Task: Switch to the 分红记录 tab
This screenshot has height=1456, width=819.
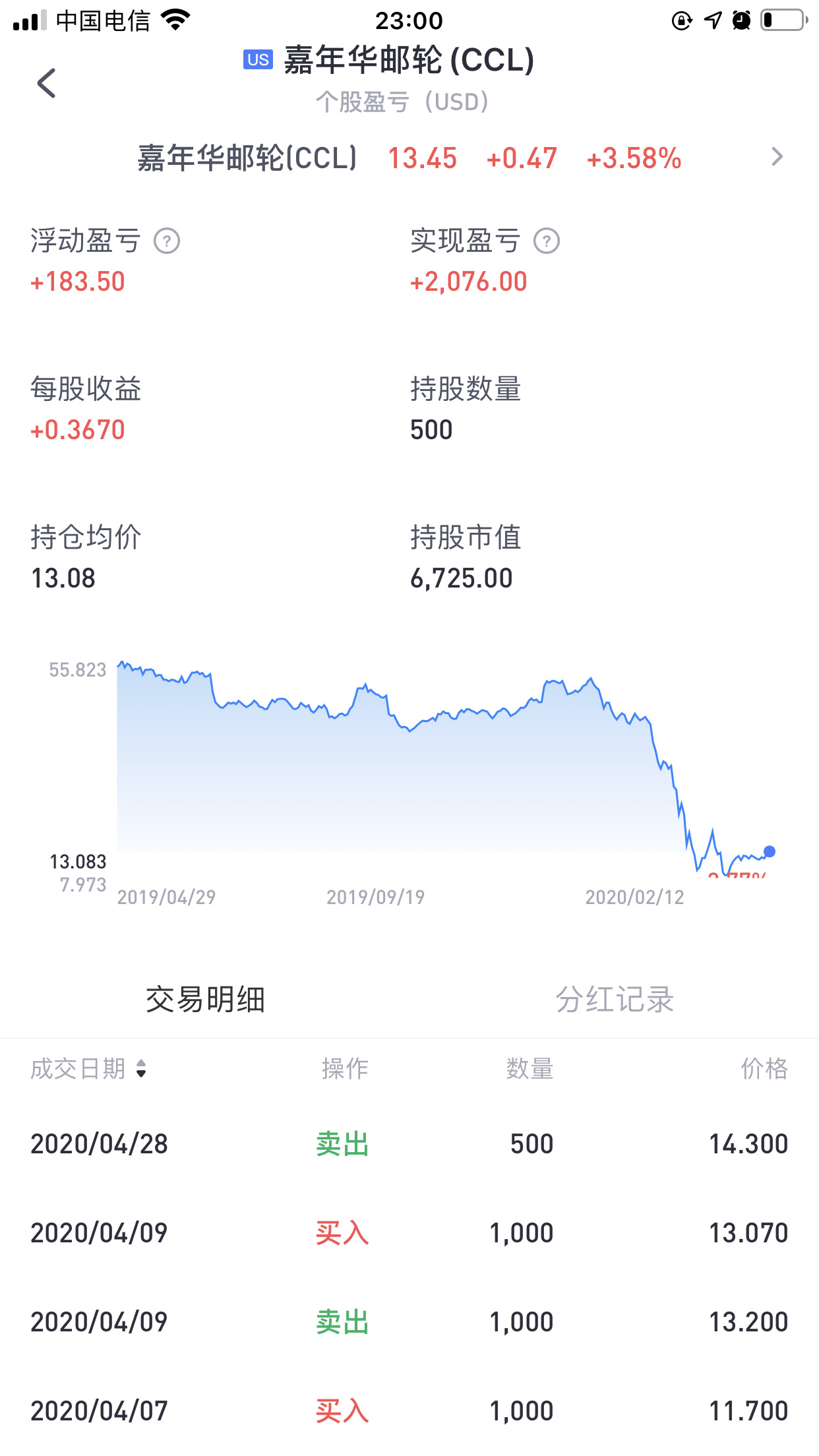Action: click(615, 999)
